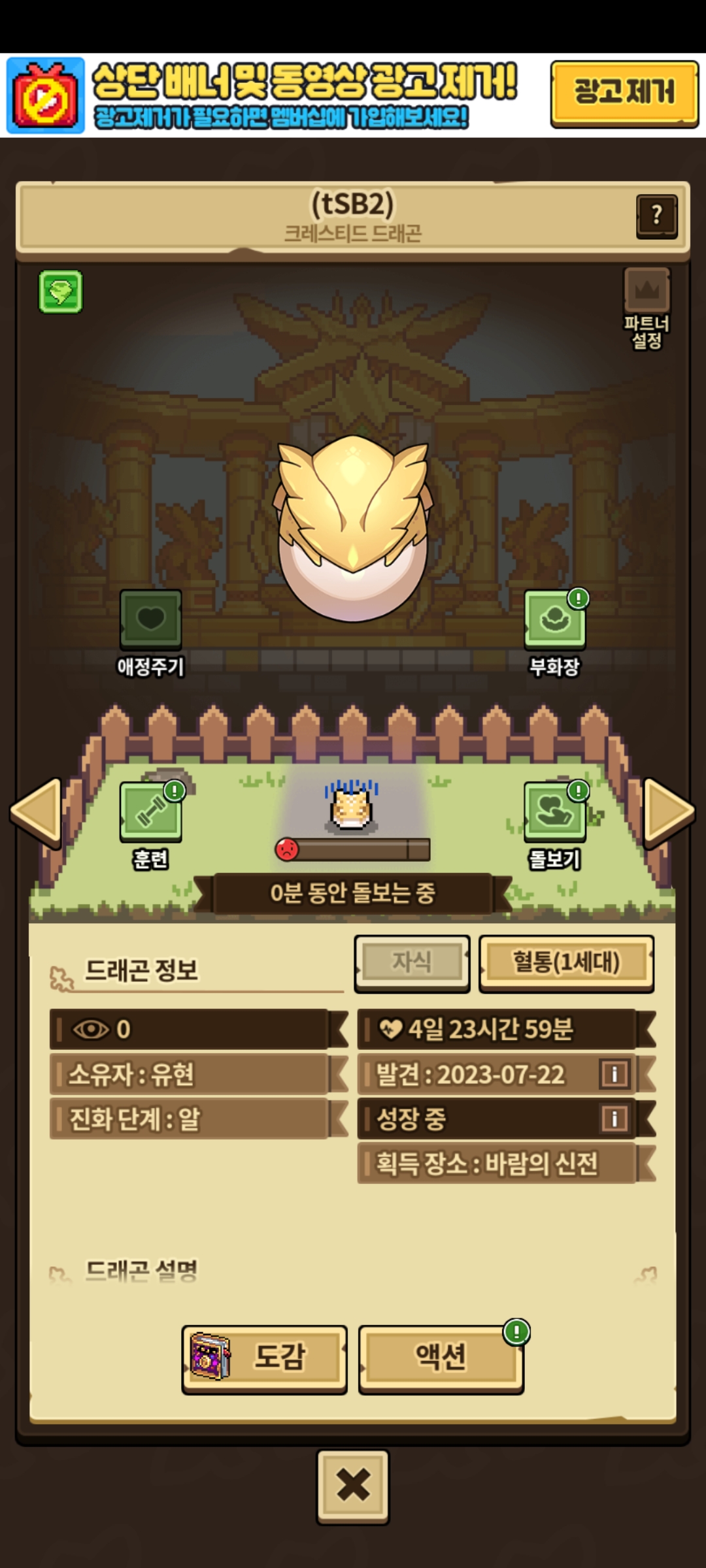Start 훈련 training
The image size is (706, 1568).
point(150,812)
